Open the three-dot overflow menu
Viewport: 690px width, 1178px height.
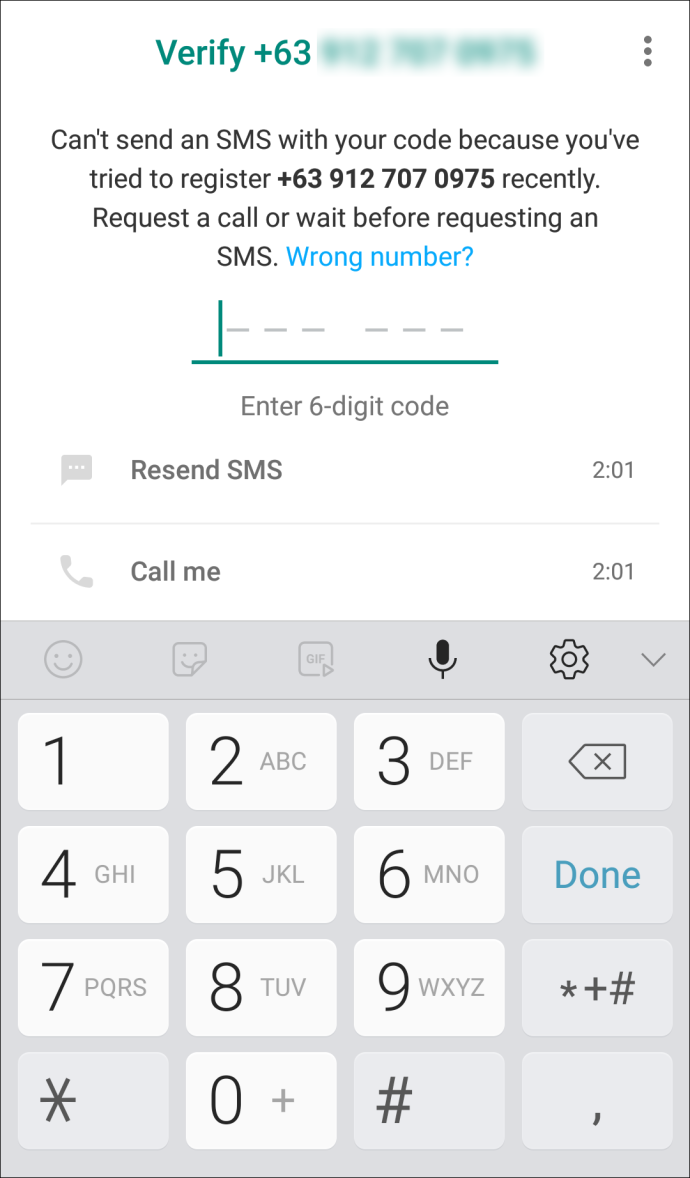pos(647,52)
